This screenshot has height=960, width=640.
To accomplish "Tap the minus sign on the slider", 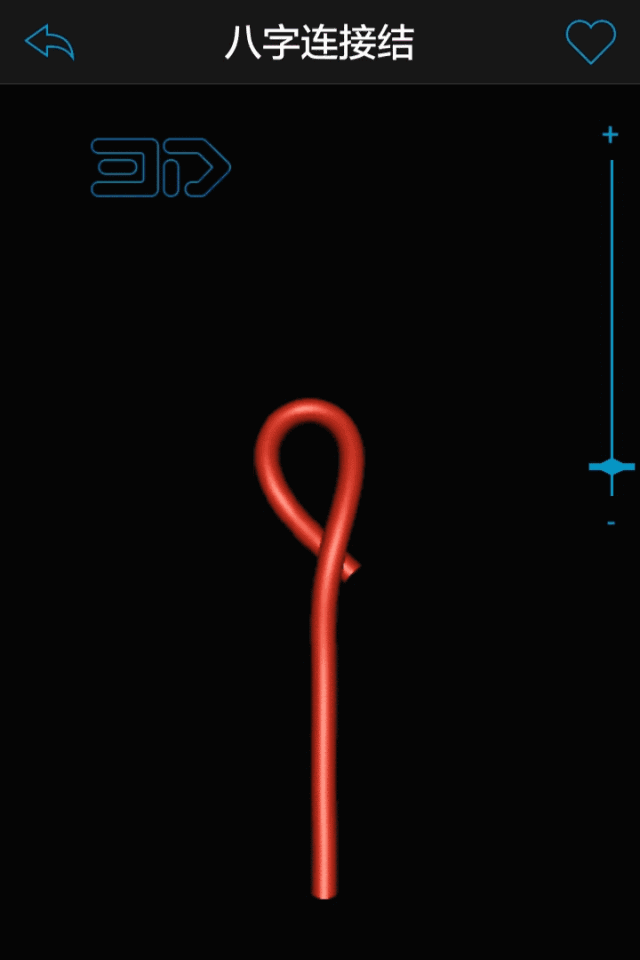I will pos(610,523).
